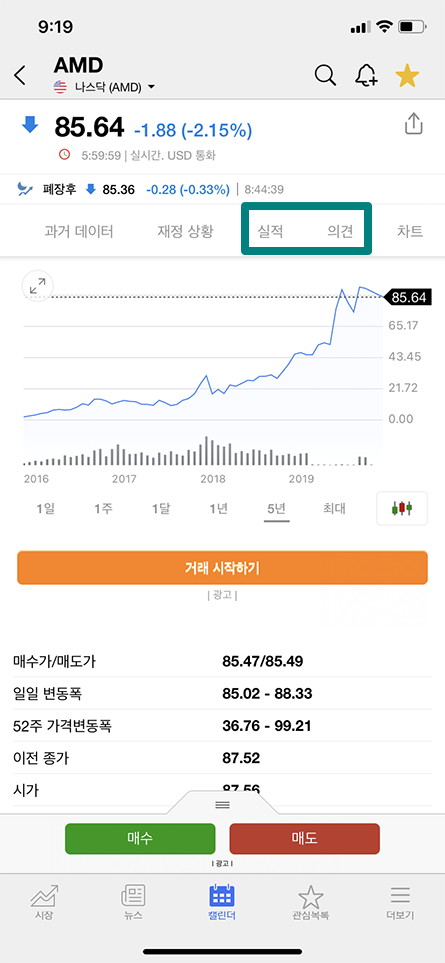Open the search magnifier icon

coord(325,75)
